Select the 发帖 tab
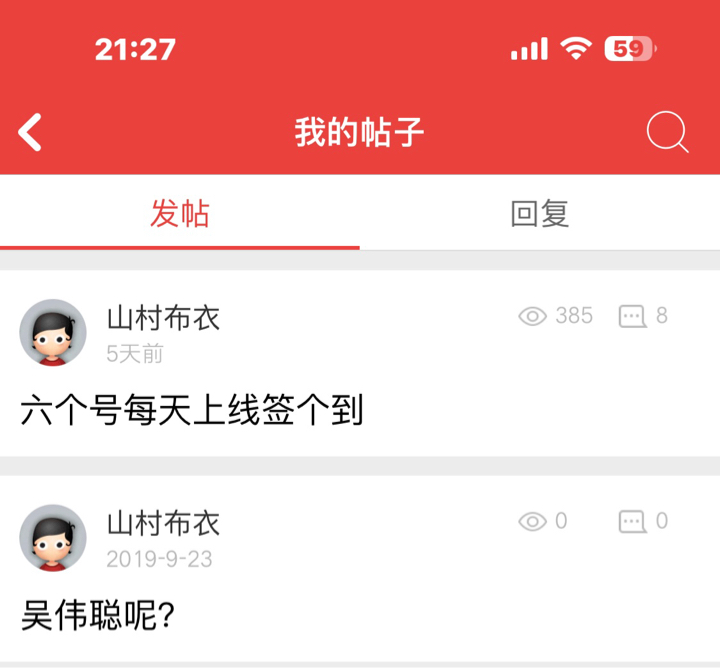 pos(180,213)
